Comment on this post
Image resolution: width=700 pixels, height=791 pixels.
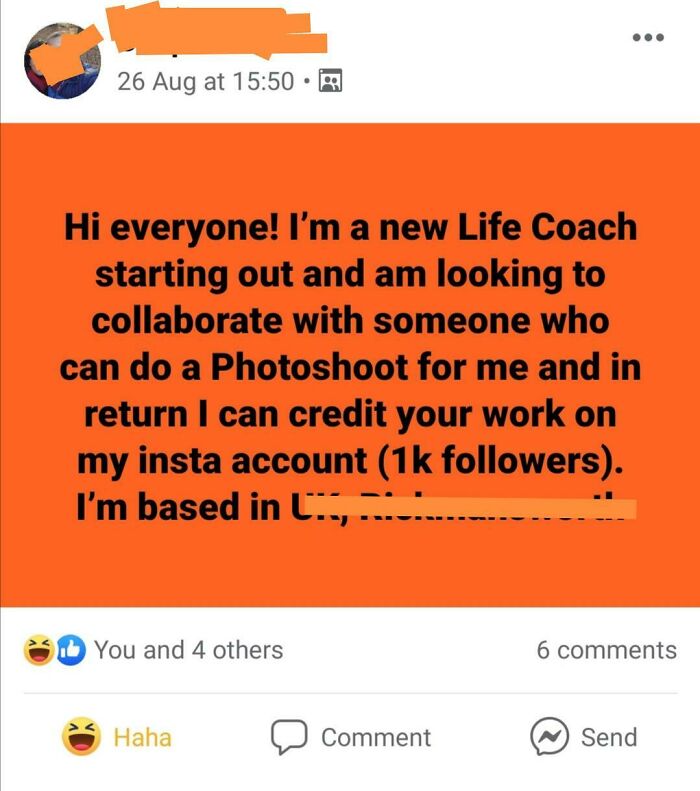352,737
